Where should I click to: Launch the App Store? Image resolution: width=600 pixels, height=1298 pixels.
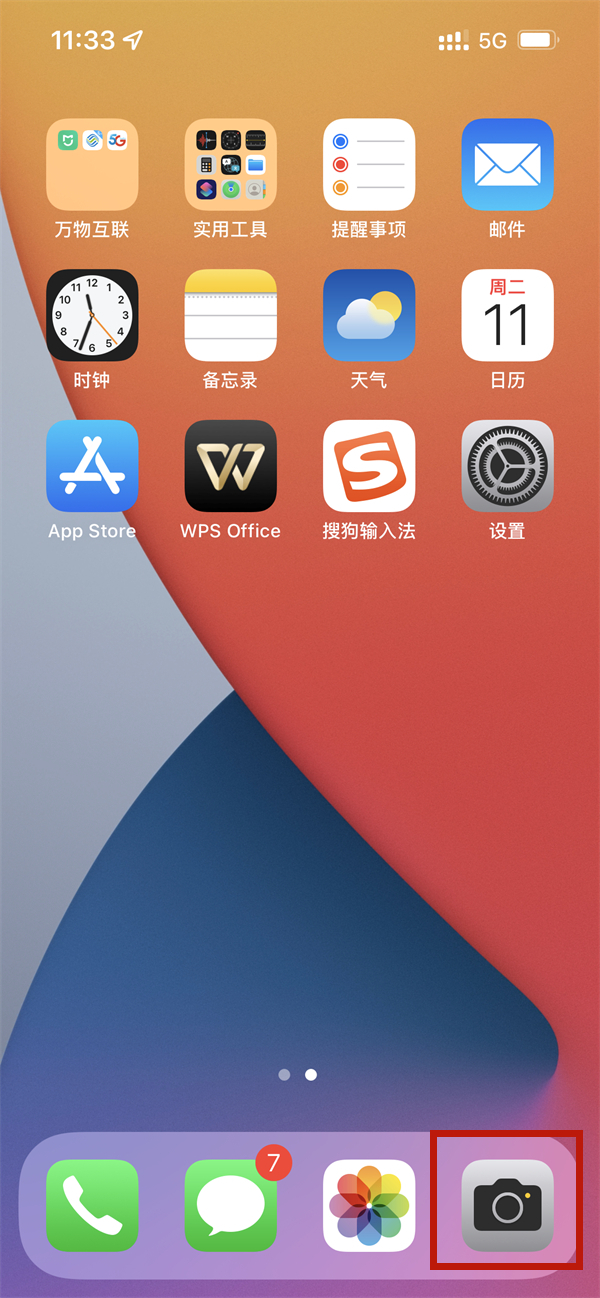tap(92, 466)
